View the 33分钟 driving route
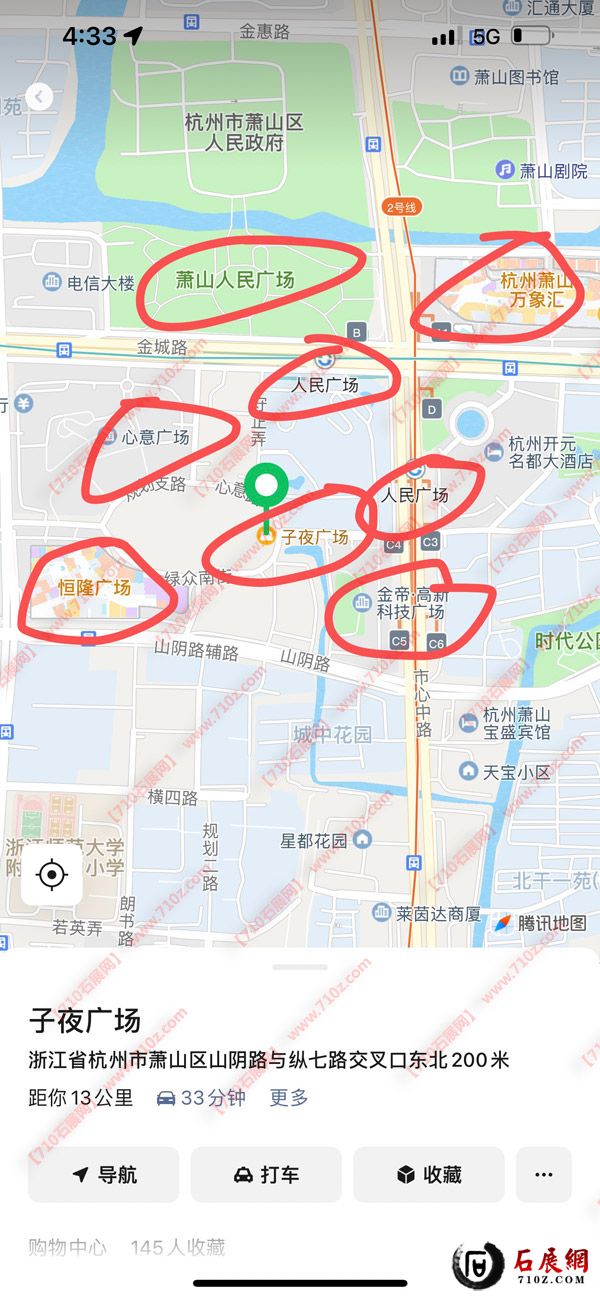The image size is (600, 1298). [x=200, y=1097]
